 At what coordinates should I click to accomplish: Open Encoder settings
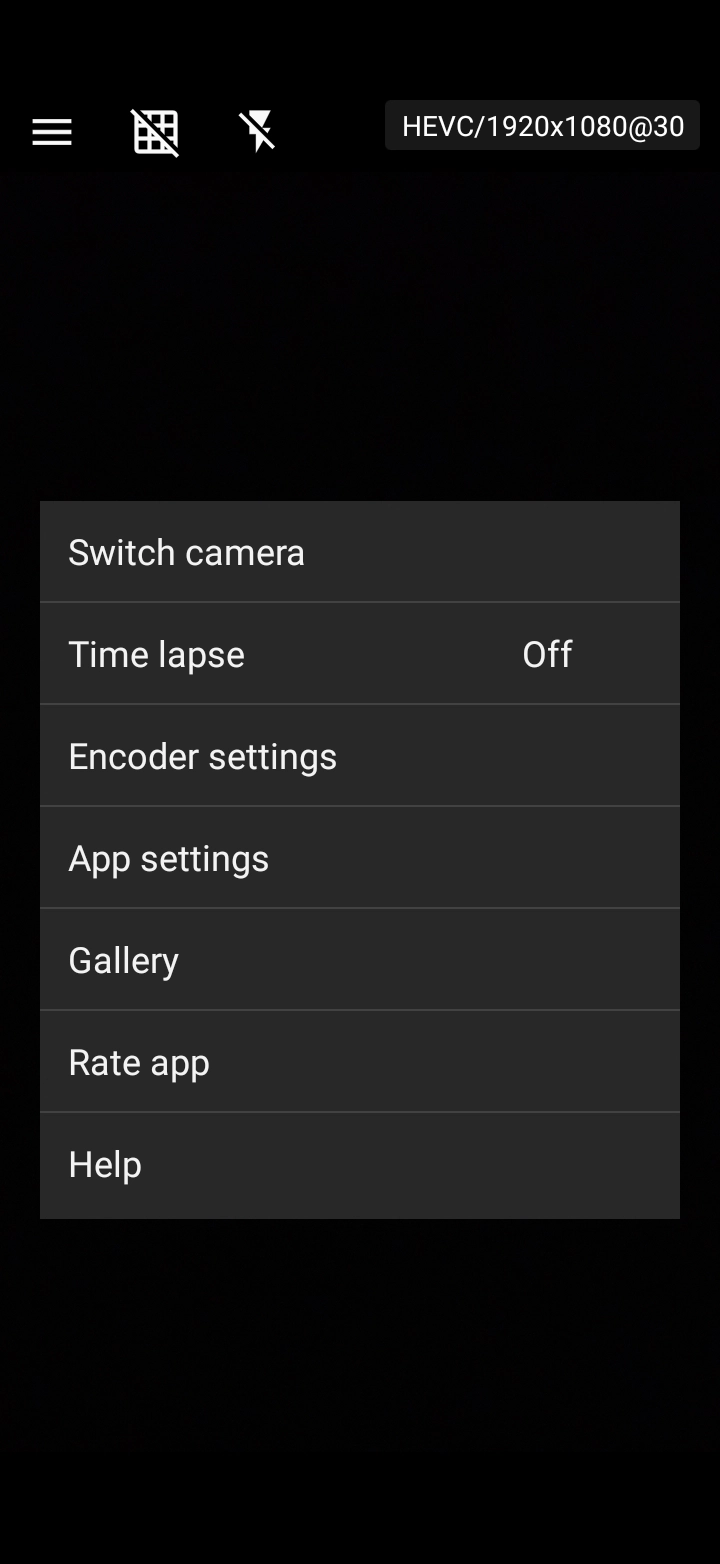[360, 757]
